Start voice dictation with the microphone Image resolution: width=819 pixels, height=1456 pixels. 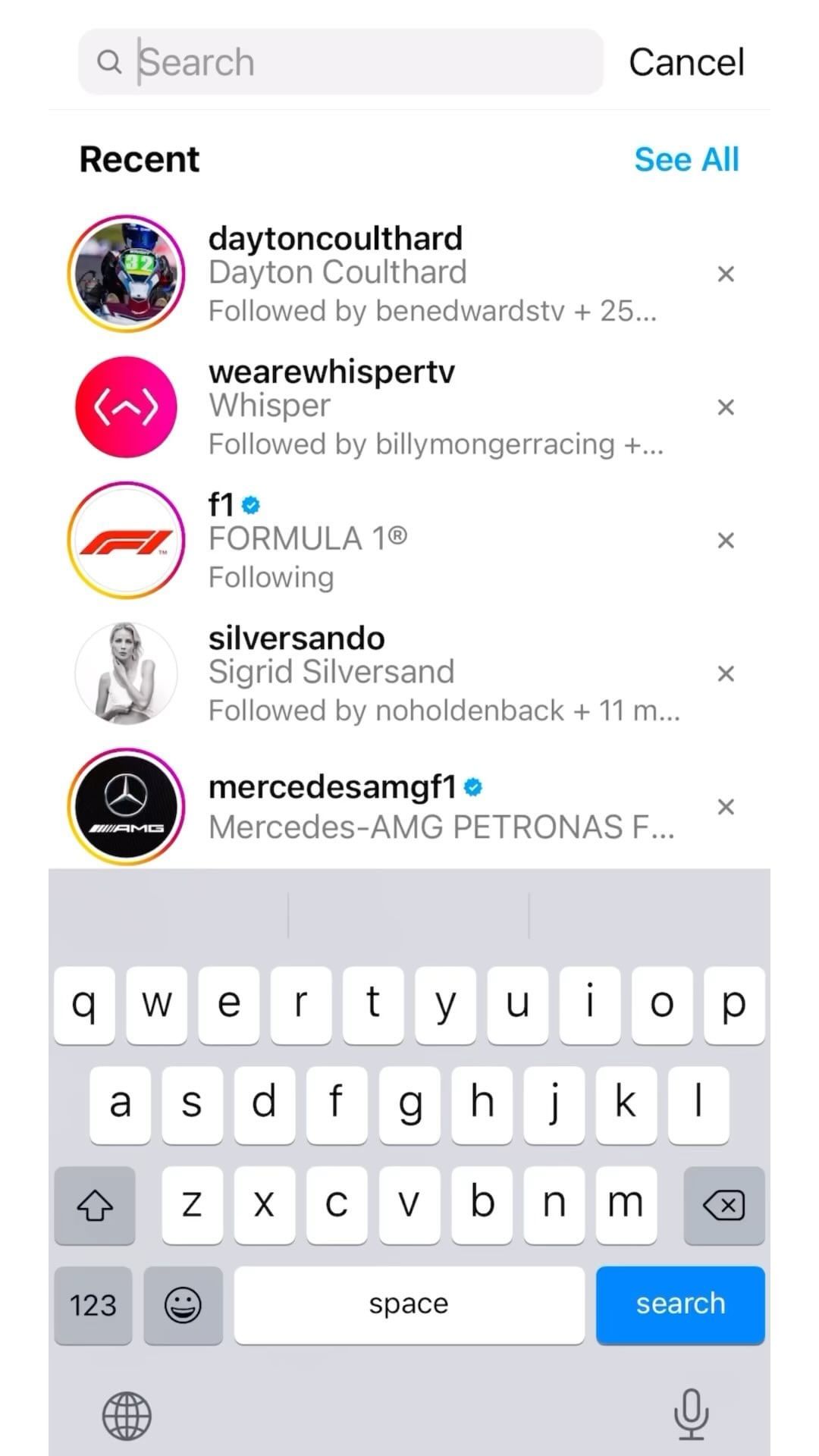(691, 1414)
